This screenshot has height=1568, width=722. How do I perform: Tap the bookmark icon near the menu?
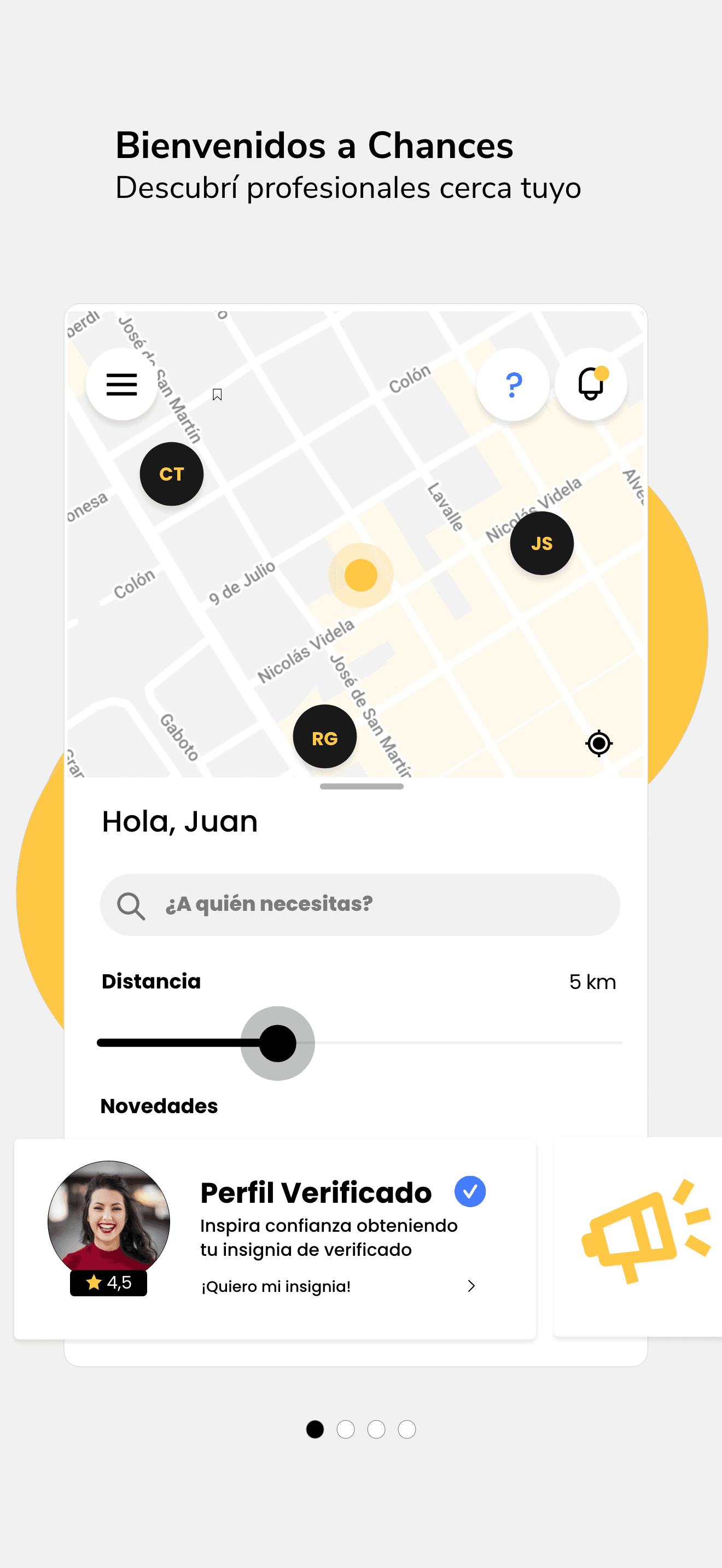click(217, 394)
